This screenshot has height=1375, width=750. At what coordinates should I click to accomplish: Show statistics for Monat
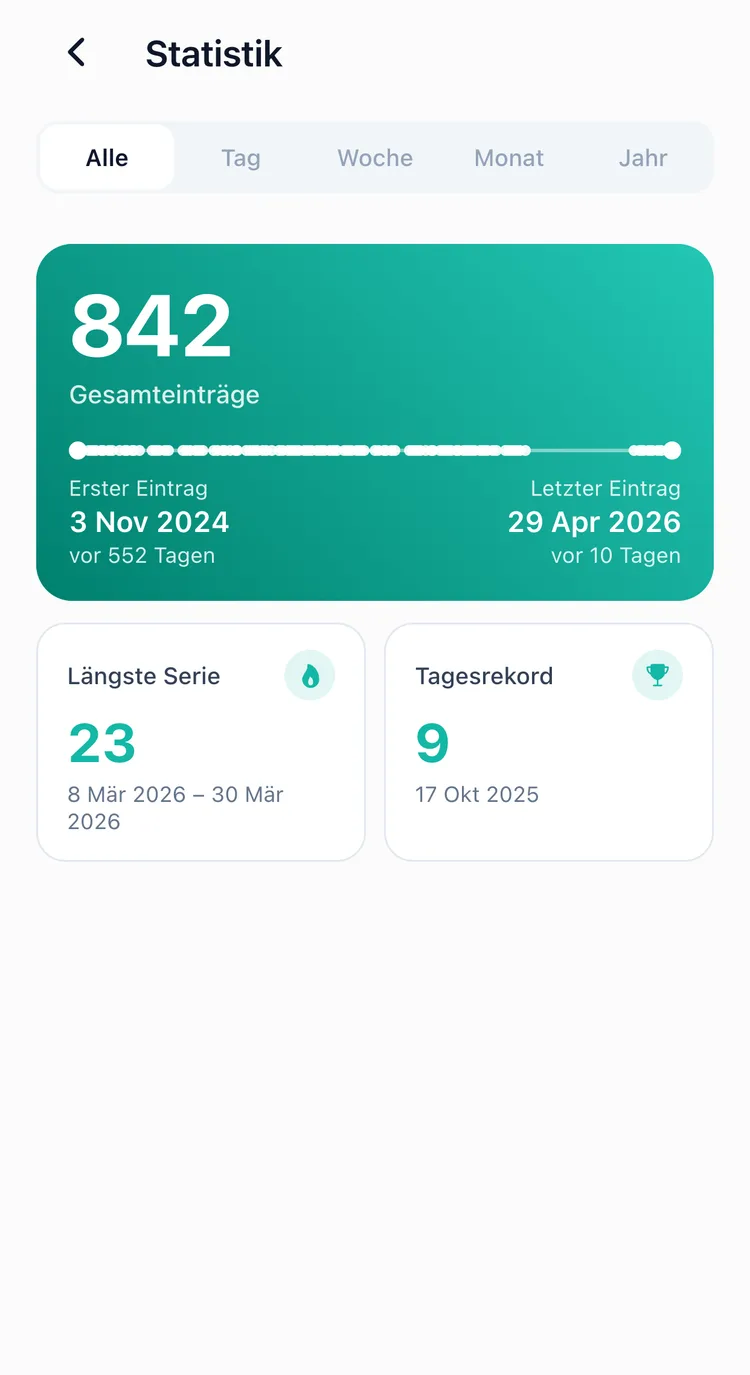pos(509,158)
